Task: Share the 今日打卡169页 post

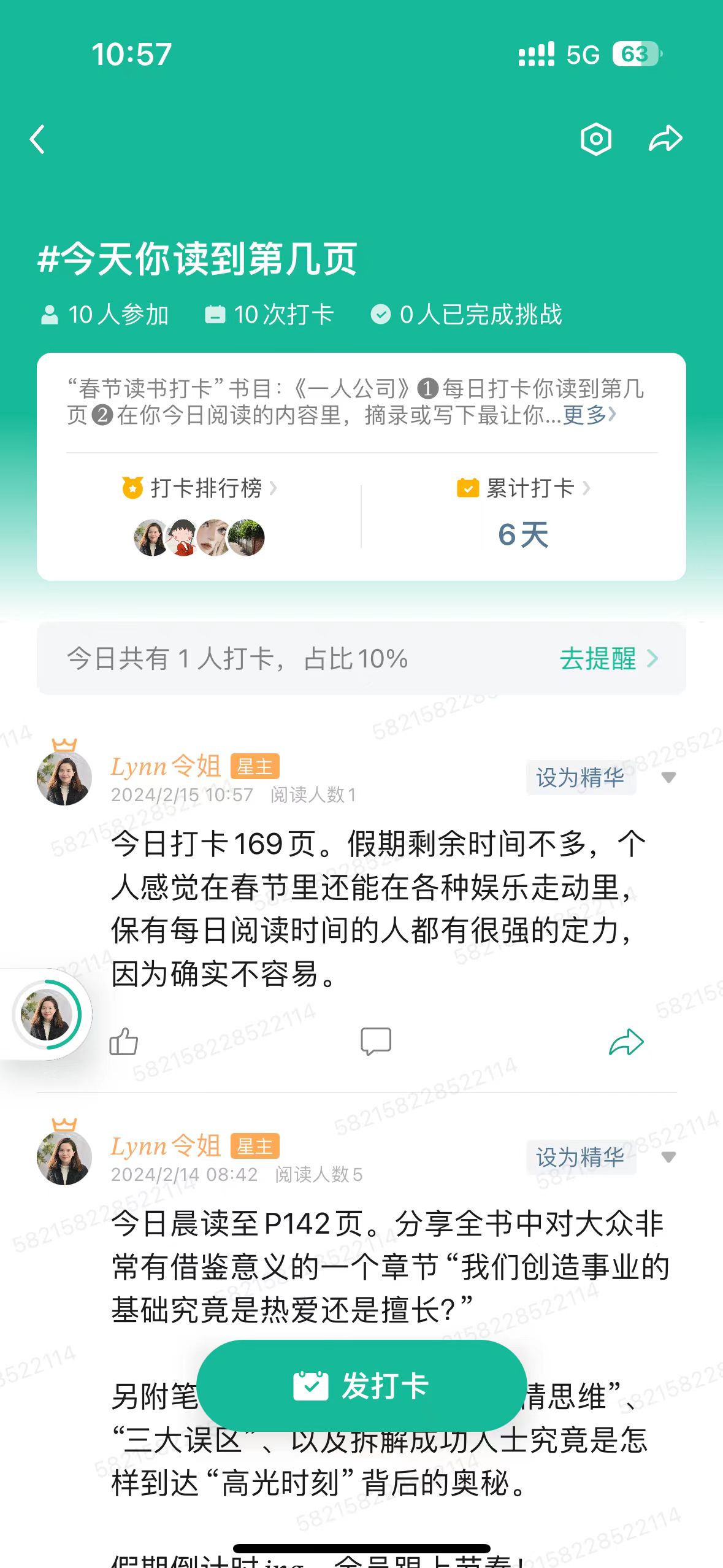Action: [626, 1042]
